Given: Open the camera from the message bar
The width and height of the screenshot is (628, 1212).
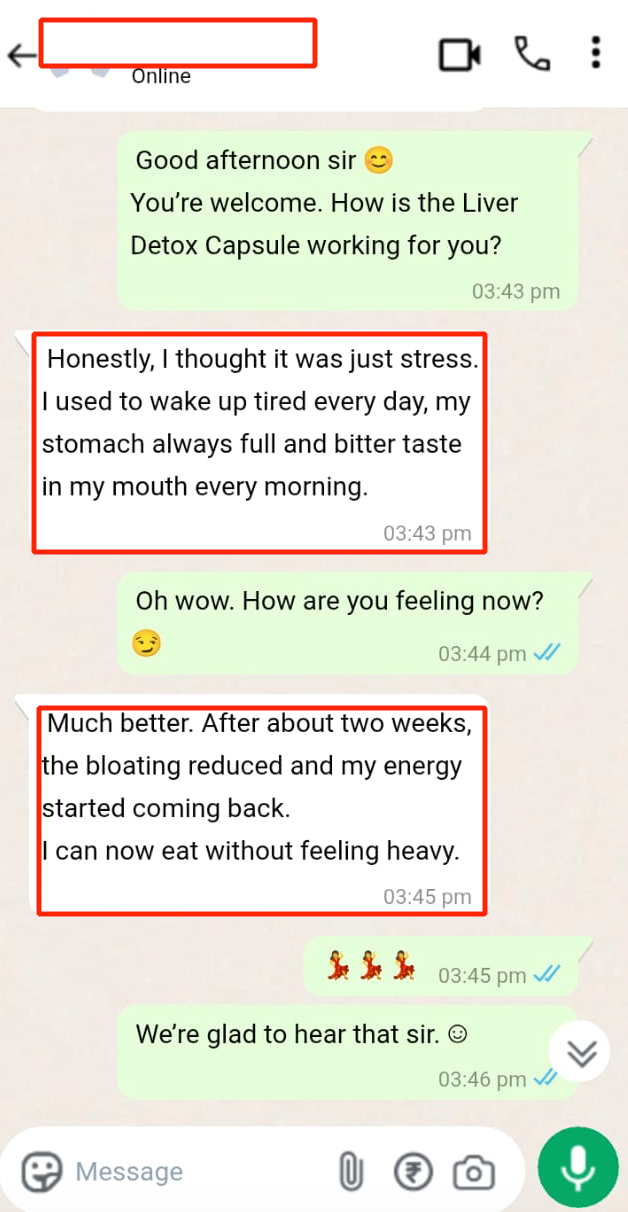Looking at the screenshot, I should pyautogui.click(x=474, y=1171).
